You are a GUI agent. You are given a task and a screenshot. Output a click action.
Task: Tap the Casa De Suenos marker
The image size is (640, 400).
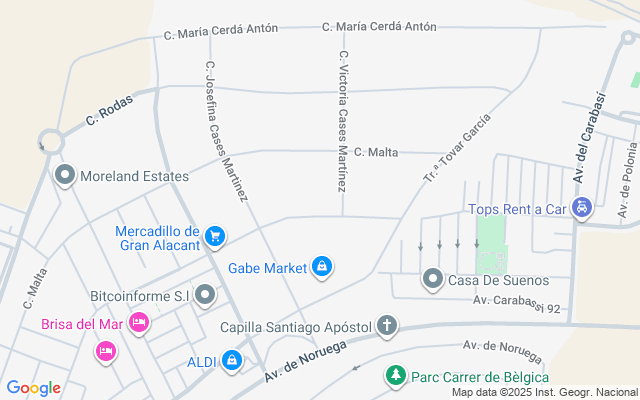432,278
